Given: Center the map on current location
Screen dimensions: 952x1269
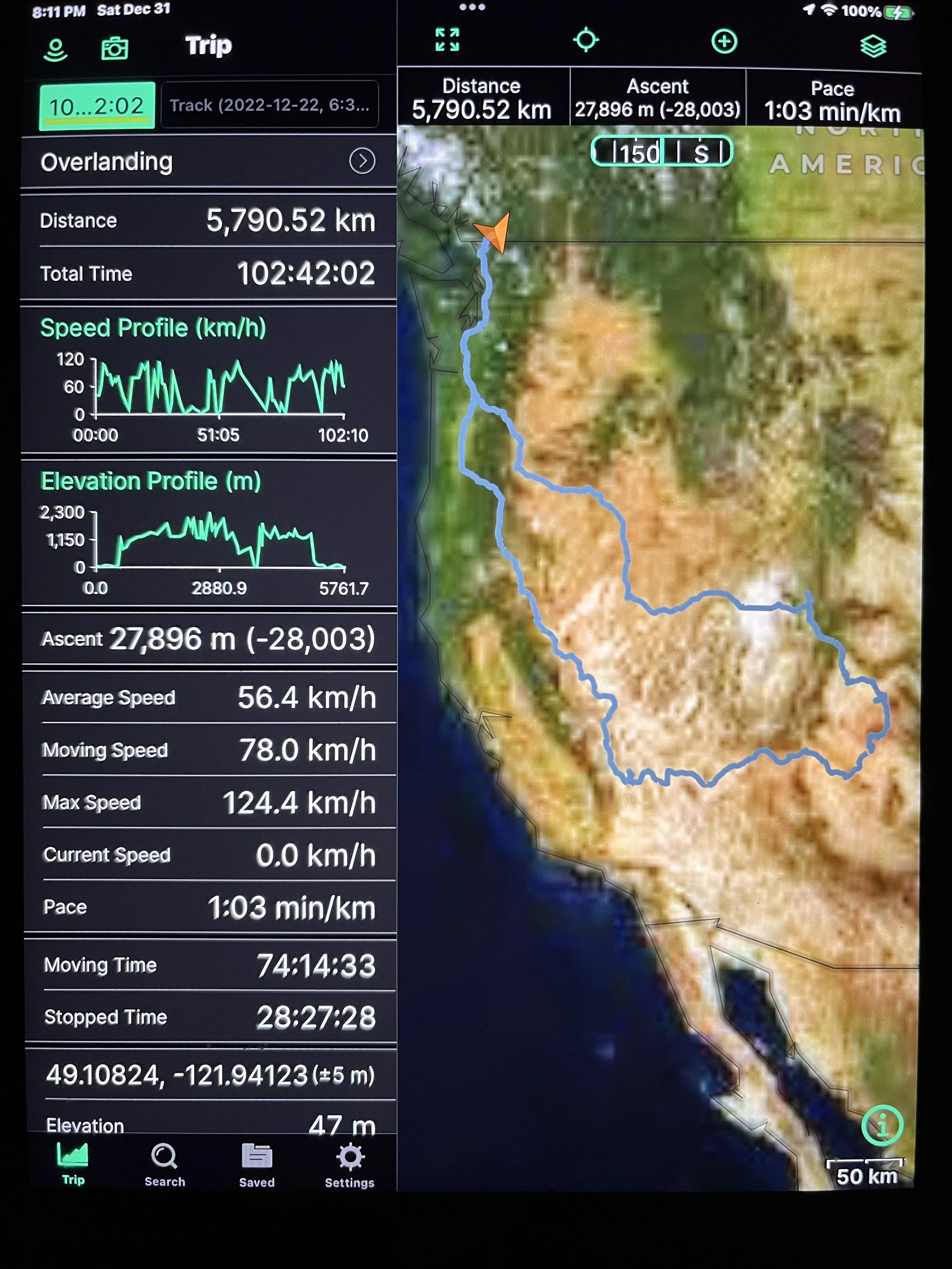Looking at the screenshot, I should pos(586,40).
